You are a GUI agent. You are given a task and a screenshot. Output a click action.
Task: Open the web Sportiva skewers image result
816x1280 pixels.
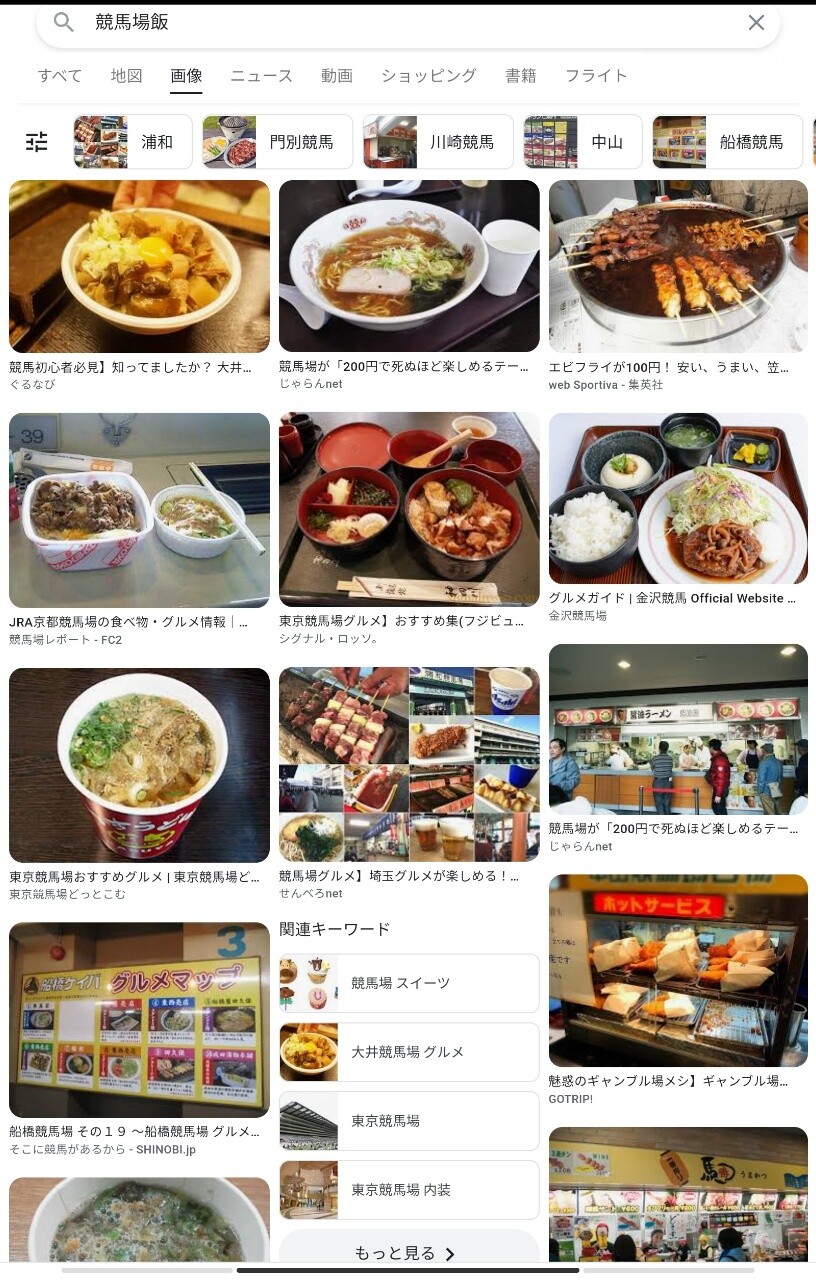(678, 266)
